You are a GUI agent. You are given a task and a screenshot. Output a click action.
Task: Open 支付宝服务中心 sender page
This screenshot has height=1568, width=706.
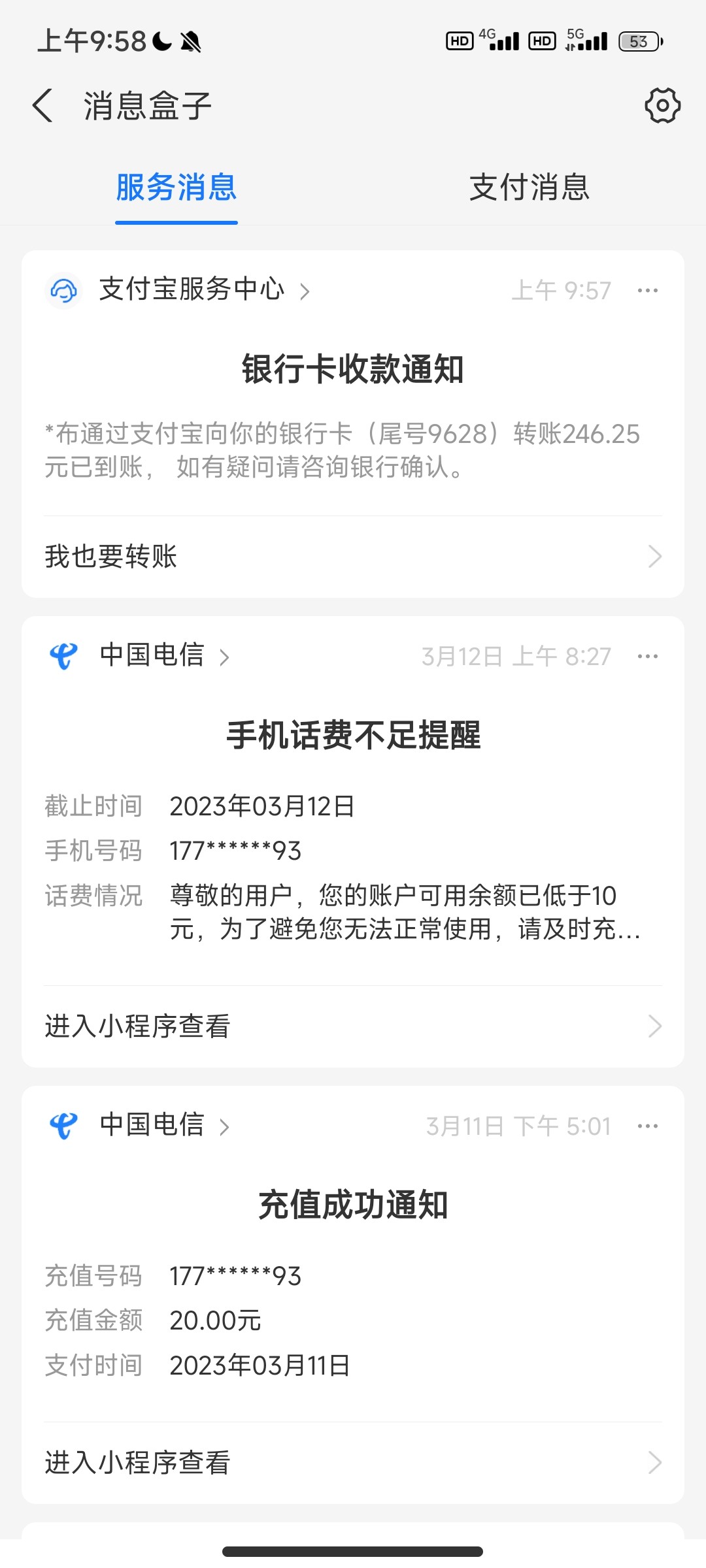192,290
